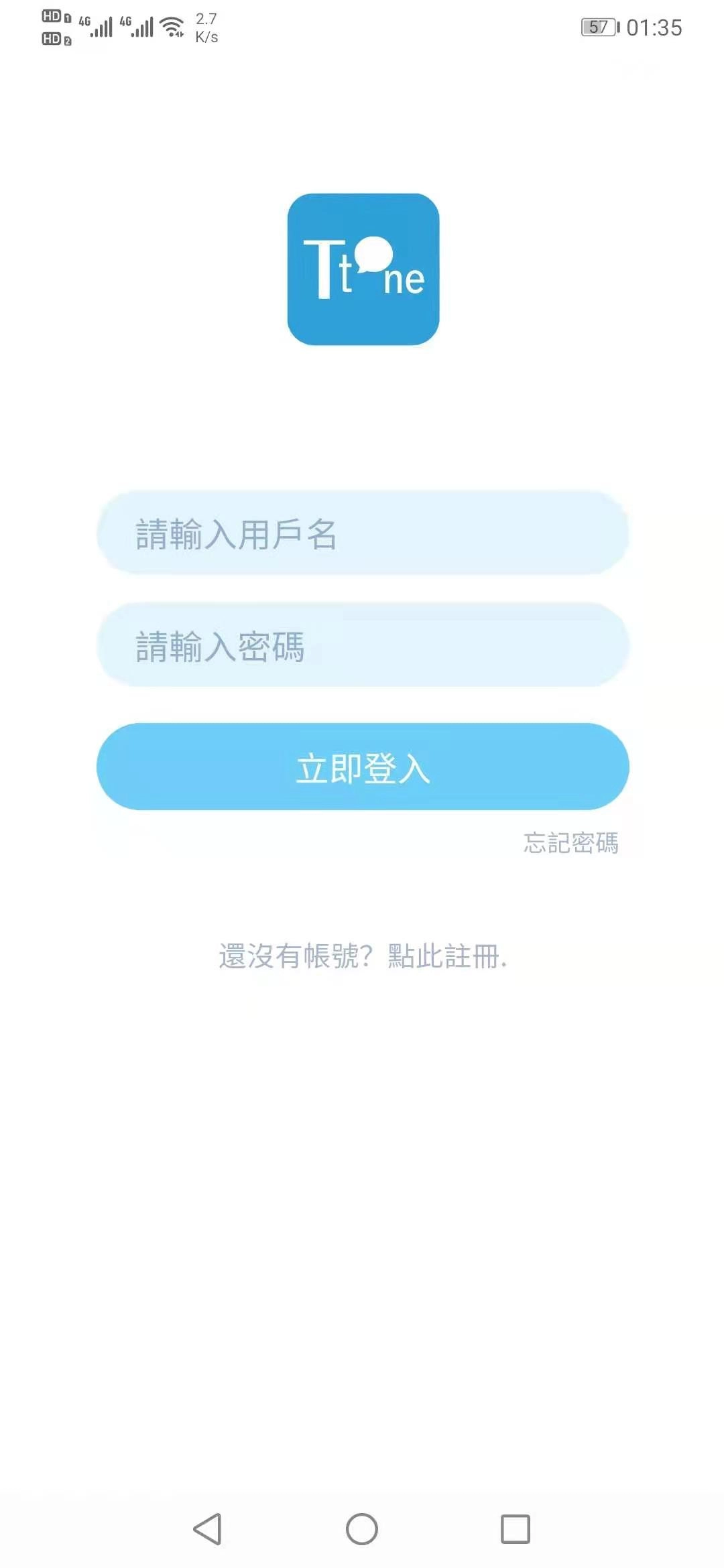The image size is (724, 1568).
Task: Tap the 立即登入 login button
Action: (362, 767)
